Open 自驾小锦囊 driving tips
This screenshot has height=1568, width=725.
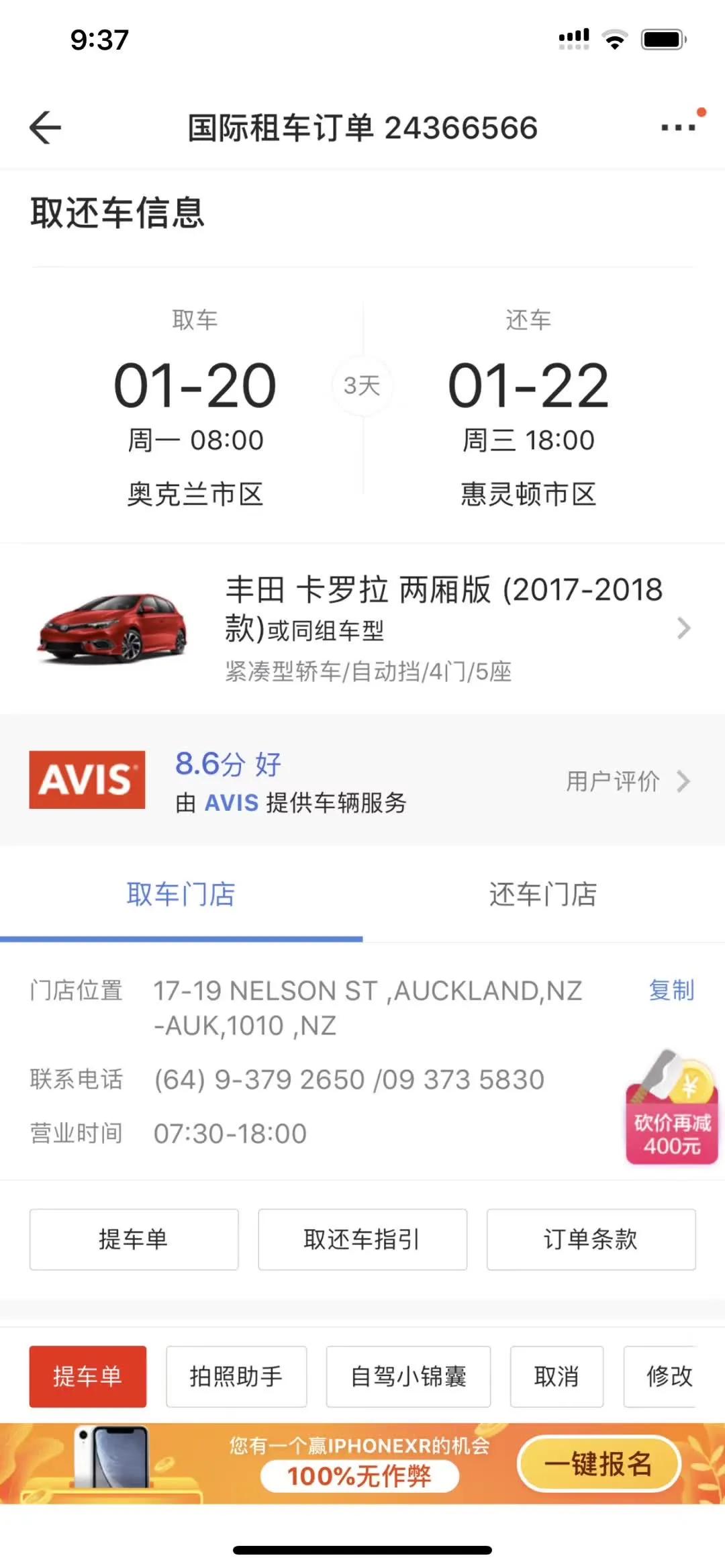click(x=408, y=1377)
